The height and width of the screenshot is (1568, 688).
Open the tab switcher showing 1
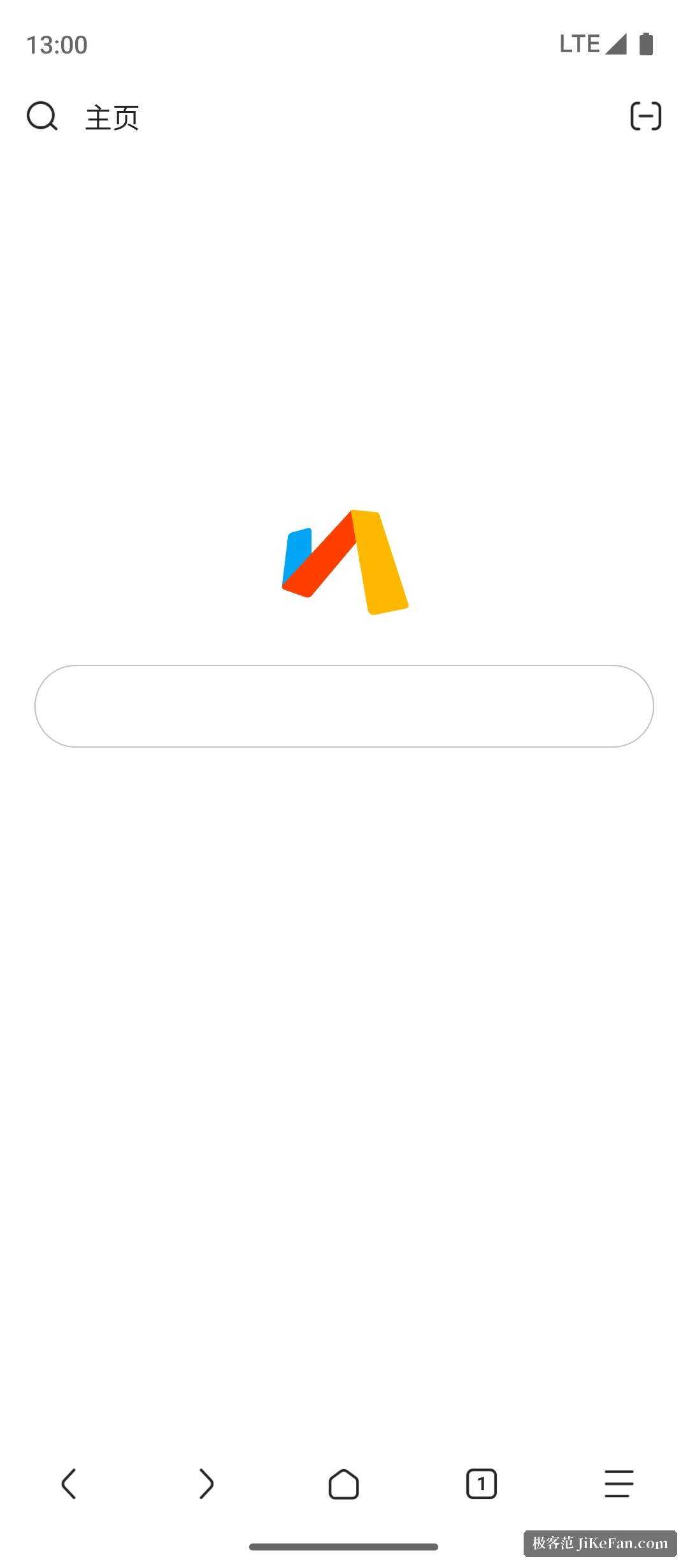point(482,1484)
